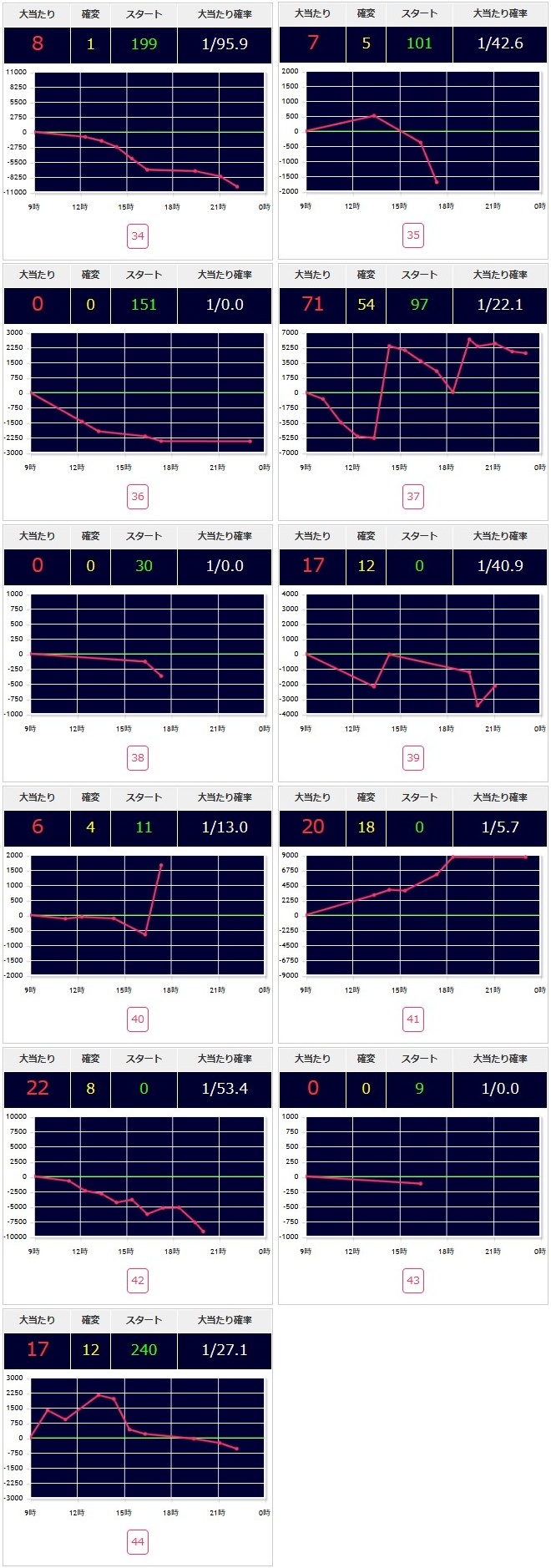This screenshot has height=1568, width=551.
Task: View data for machine 38
Action: click(x=138, y=758)
